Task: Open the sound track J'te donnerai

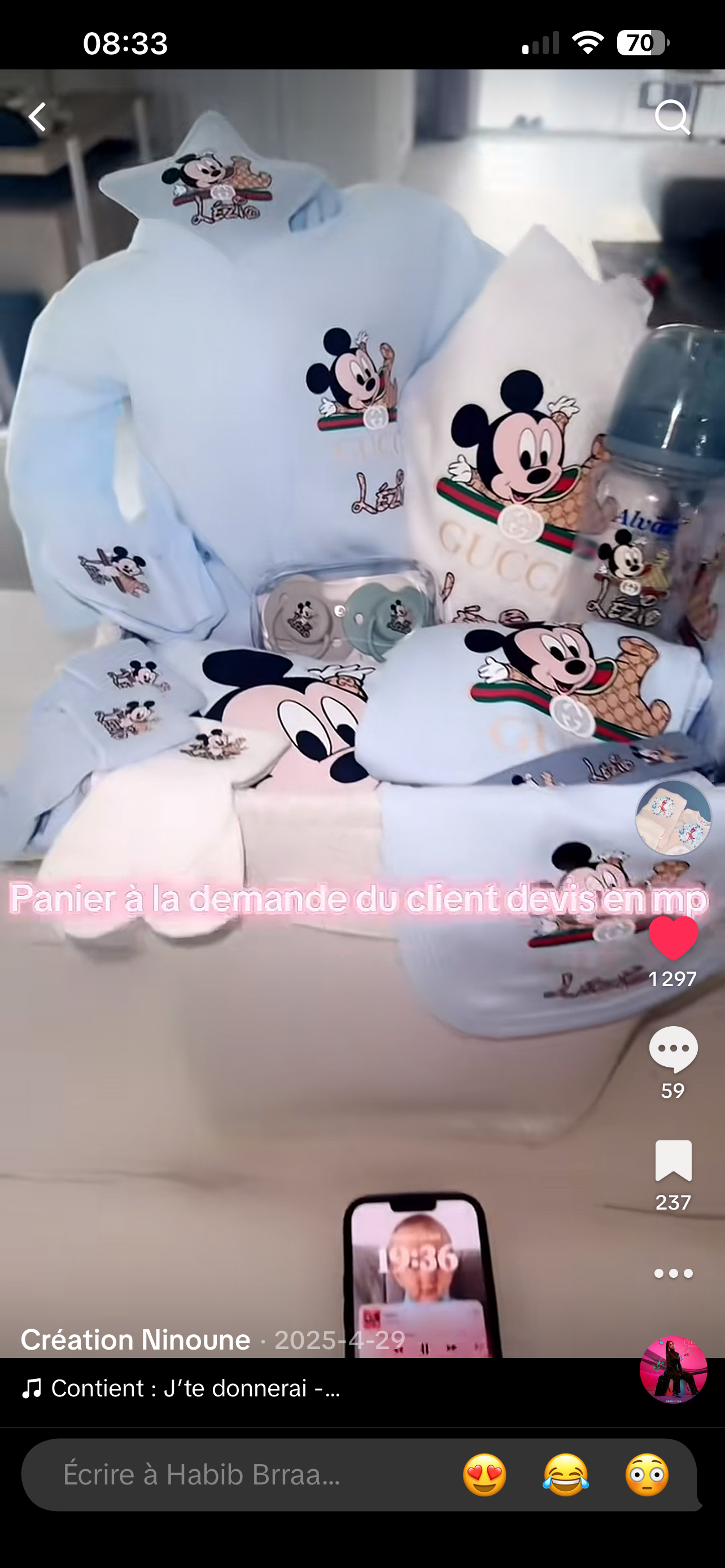Action: tap(195, 1389)
